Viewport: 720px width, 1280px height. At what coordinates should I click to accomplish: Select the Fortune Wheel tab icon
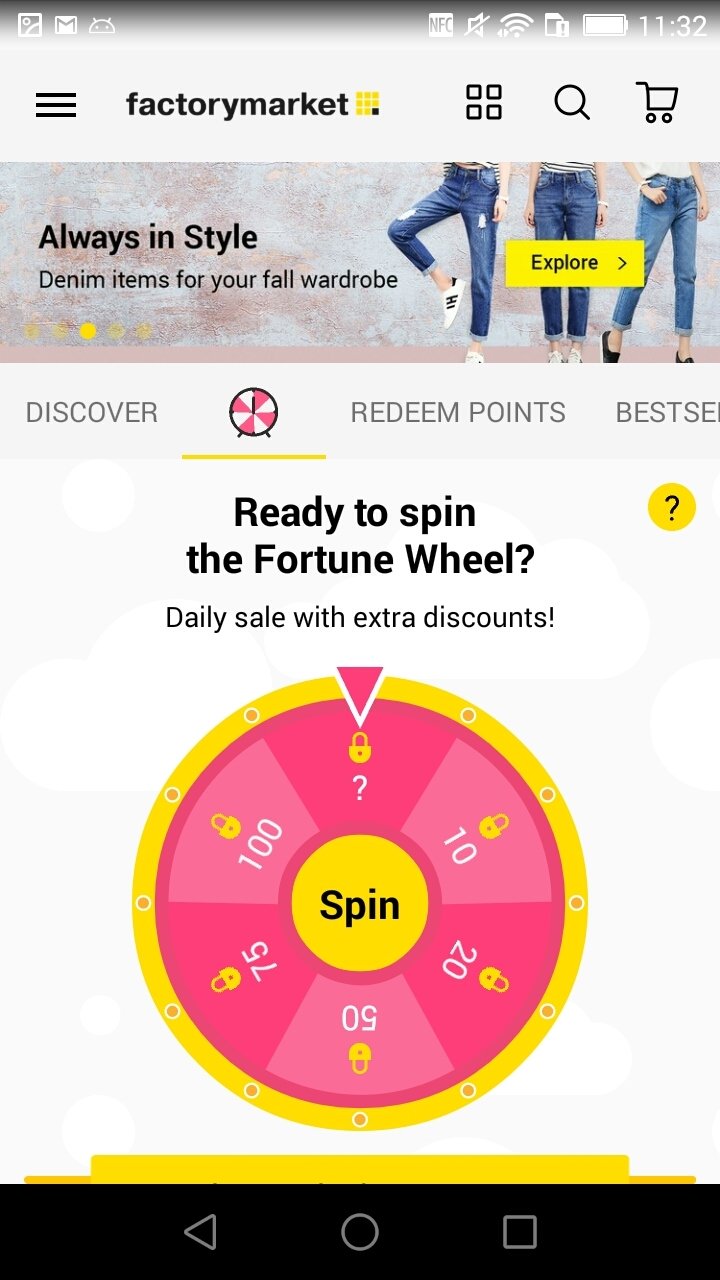254,413
